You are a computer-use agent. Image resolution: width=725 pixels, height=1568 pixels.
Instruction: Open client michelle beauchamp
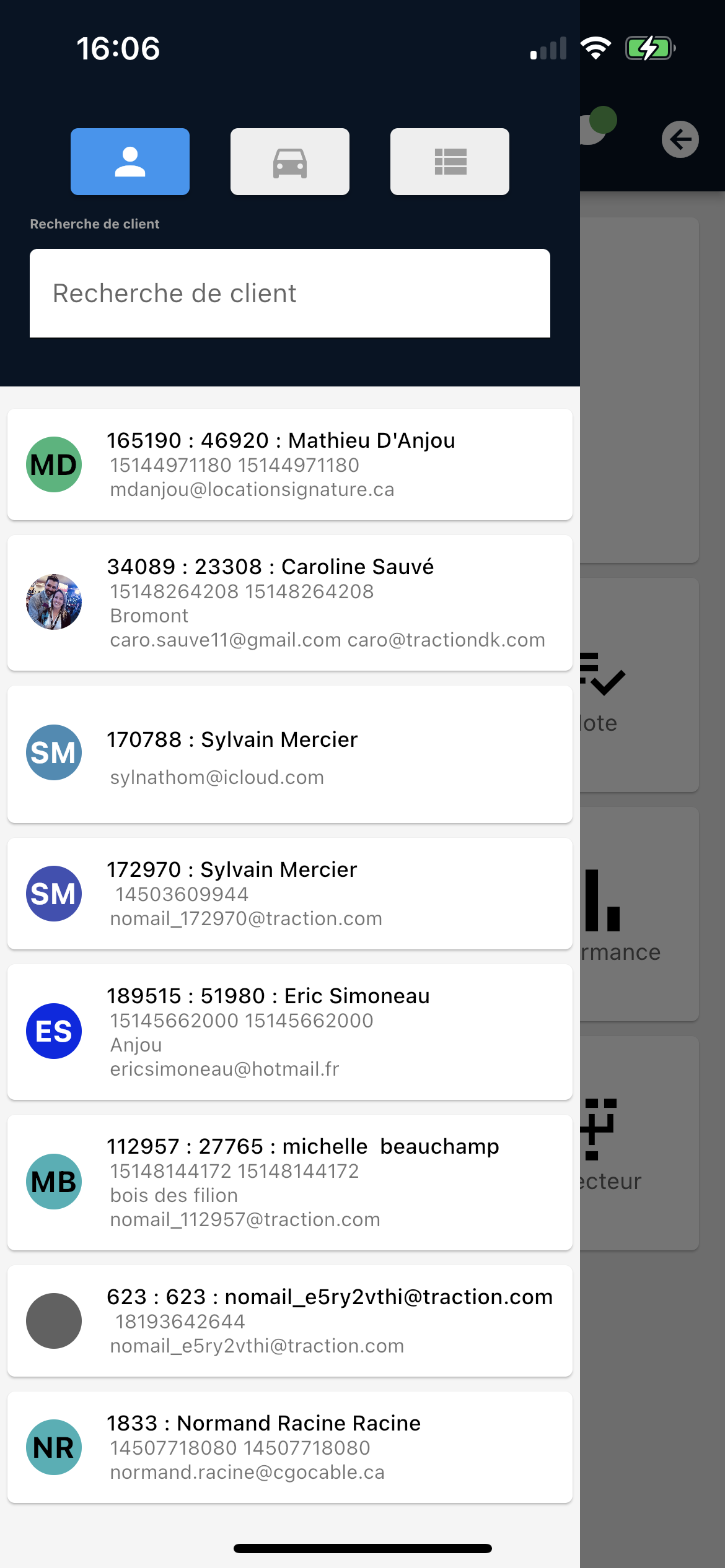[290, 1182]
